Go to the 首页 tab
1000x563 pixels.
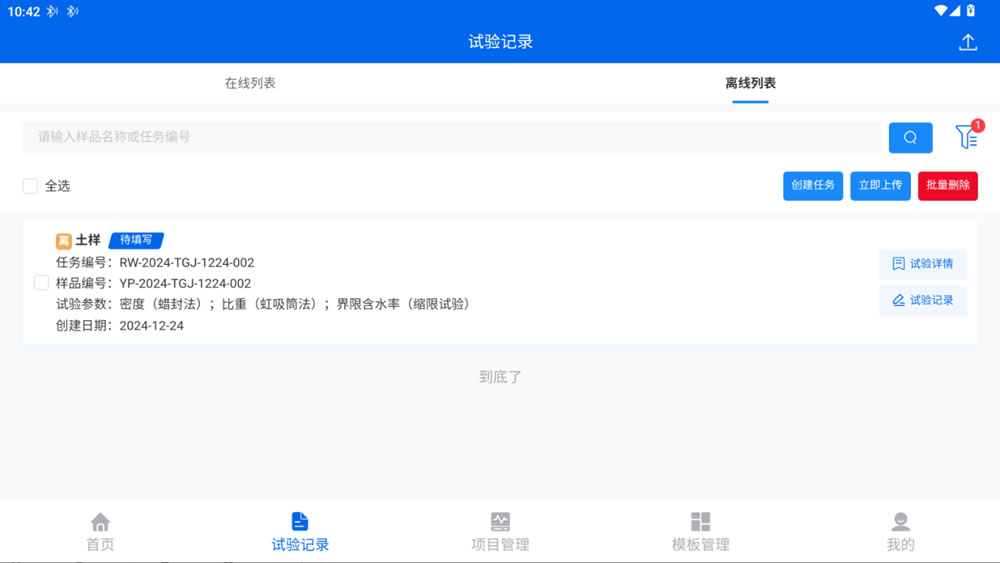click(x=100, y=532)
